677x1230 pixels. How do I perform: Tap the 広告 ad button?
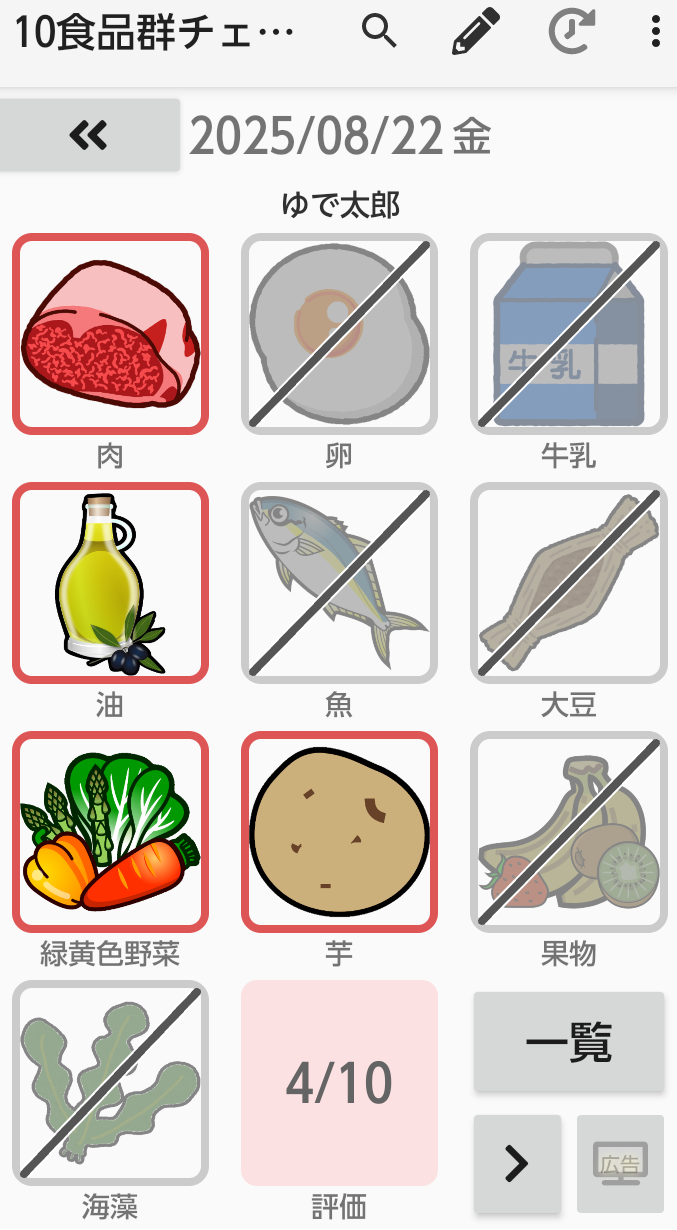[620, 1162]
